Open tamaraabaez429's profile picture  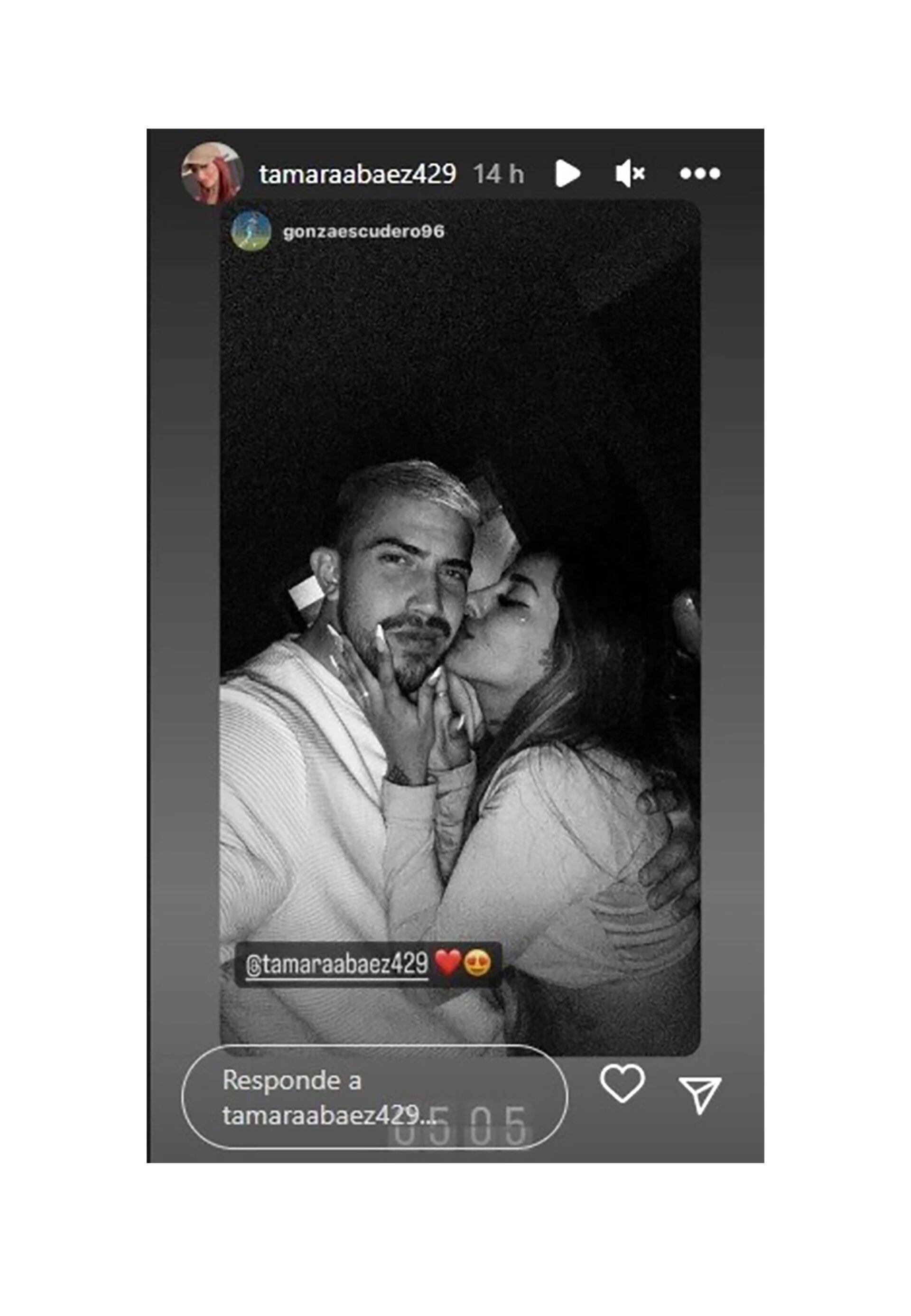[x=211, y=173]
